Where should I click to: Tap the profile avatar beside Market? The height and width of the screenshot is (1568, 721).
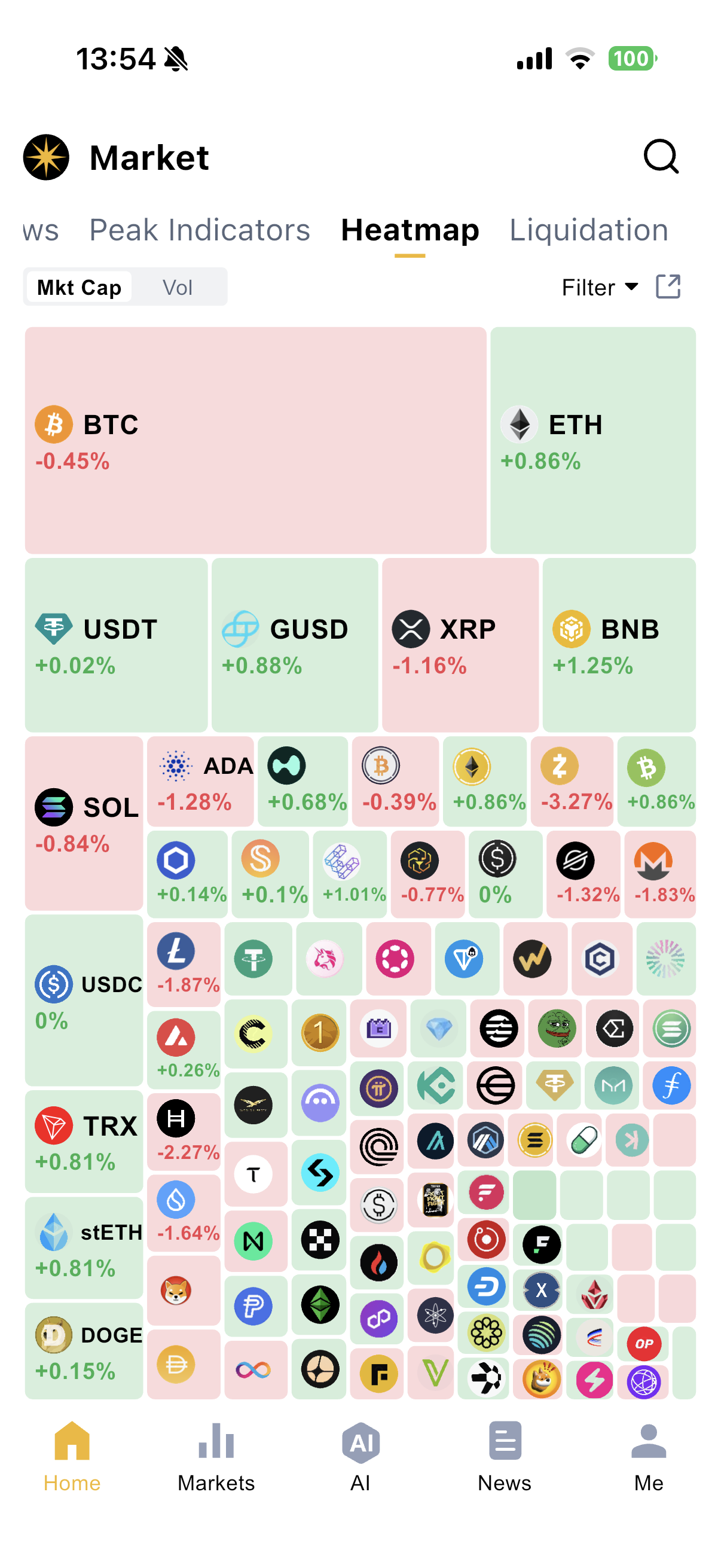click(46, 157)
